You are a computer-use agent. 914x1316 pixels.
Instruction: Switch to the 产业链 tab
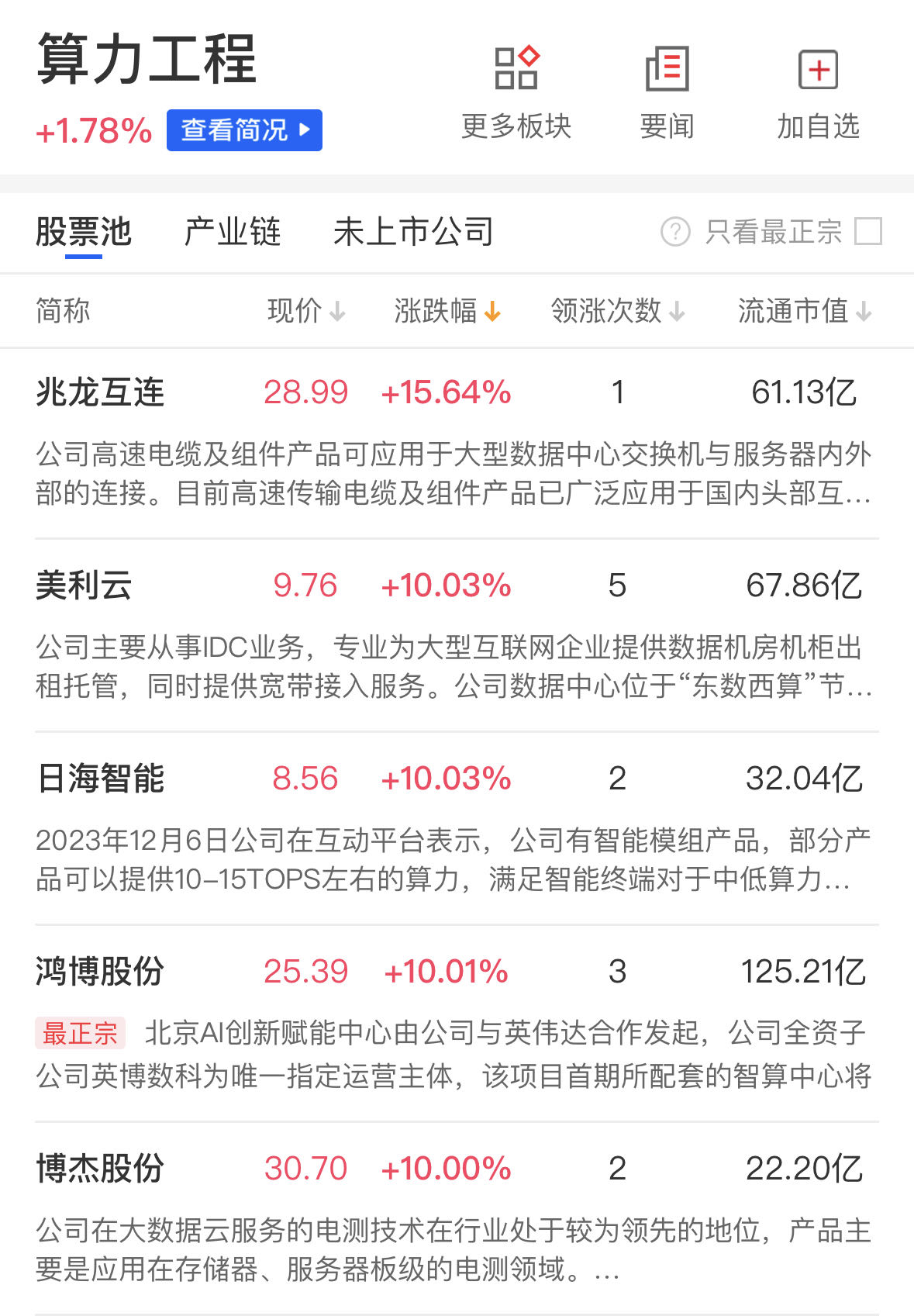(233, 232)
